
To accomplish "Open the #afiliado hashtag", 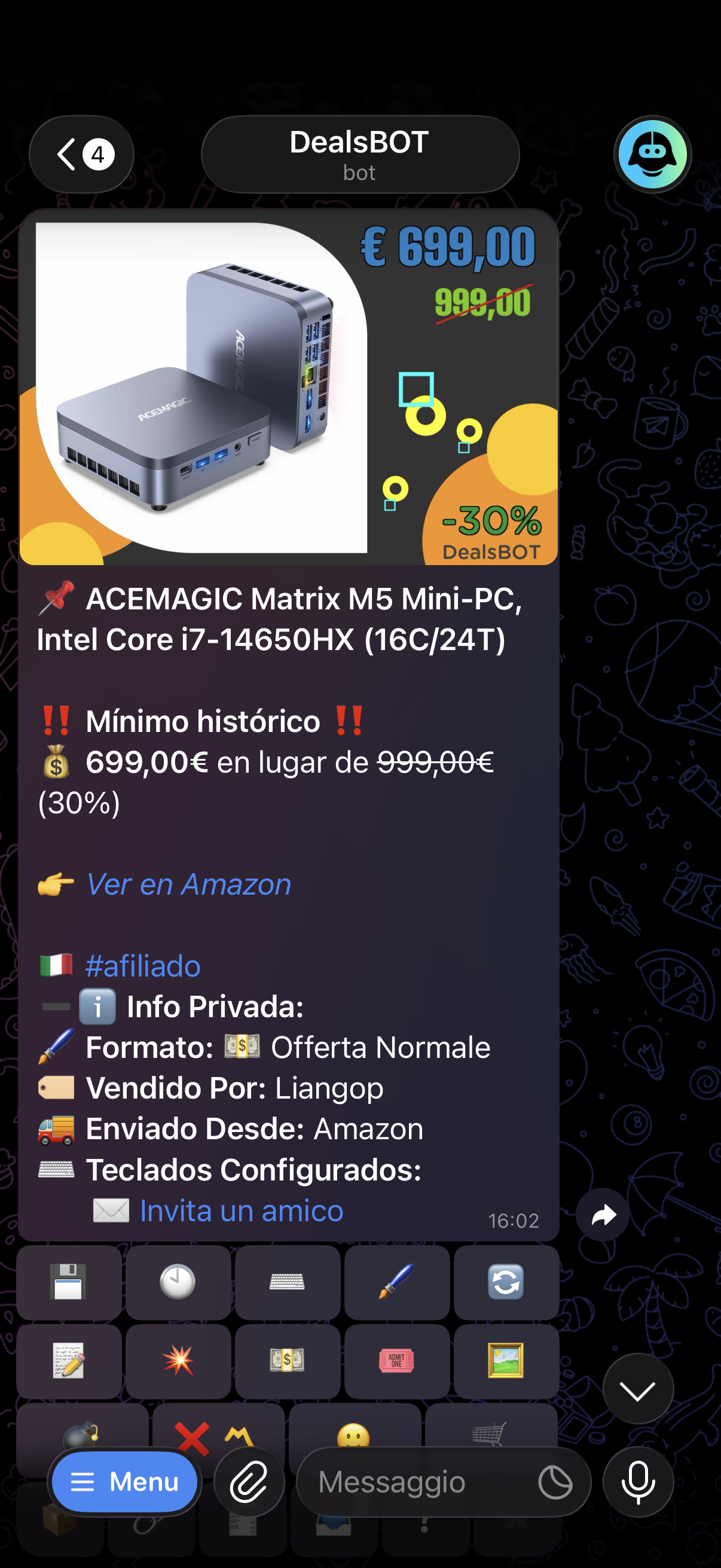I will (143, 966).
